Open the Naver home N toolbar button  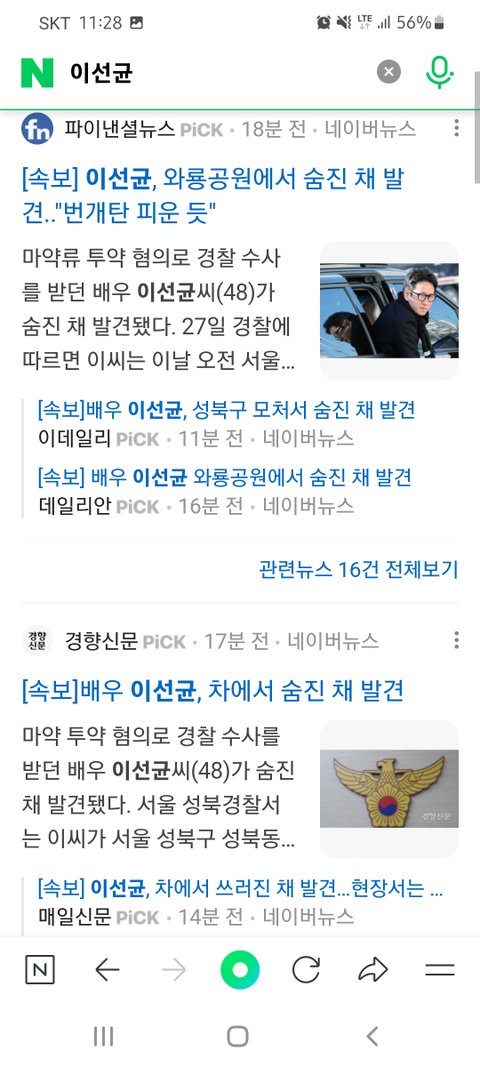pyautogui.click(x=39, y=970)
